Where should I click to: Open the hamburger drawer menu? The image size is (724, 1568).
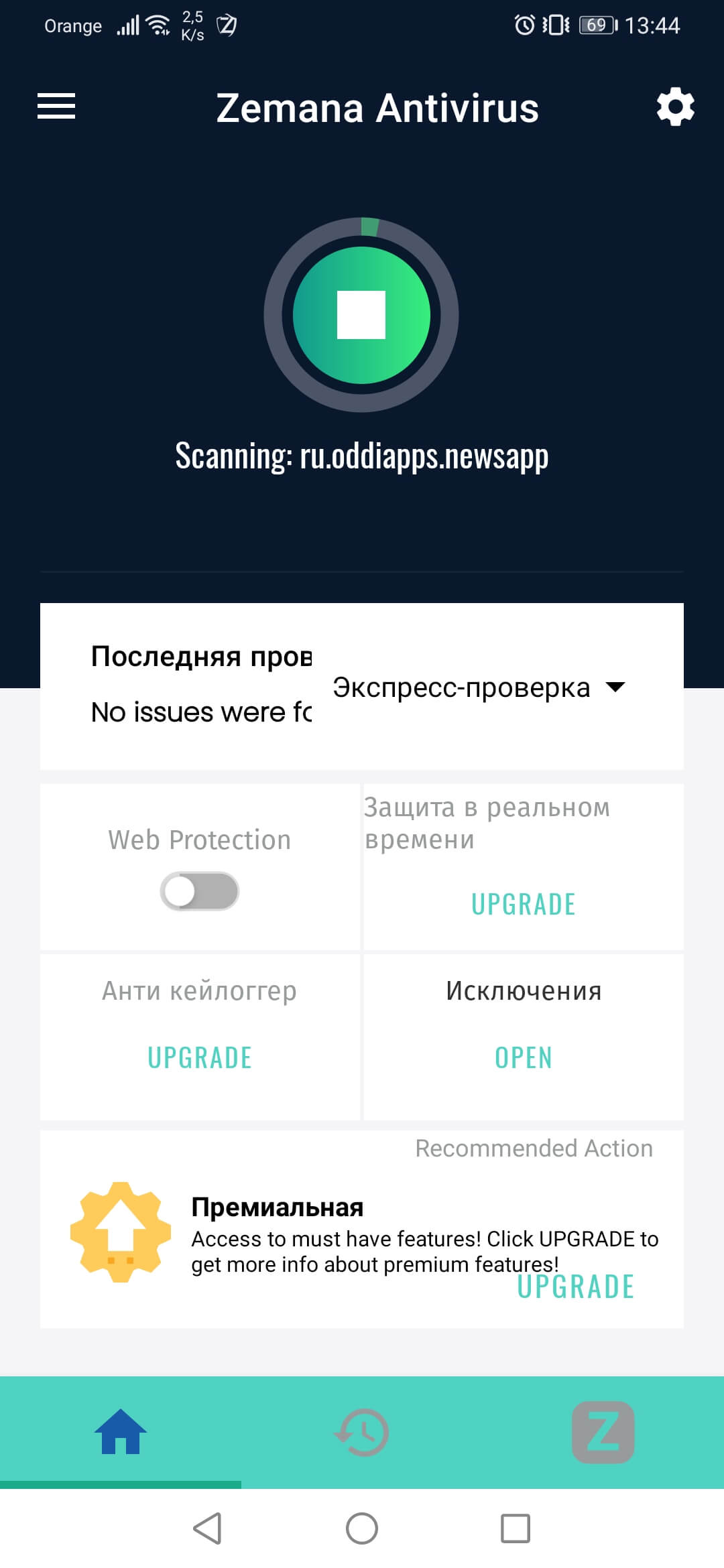[56, 107]
